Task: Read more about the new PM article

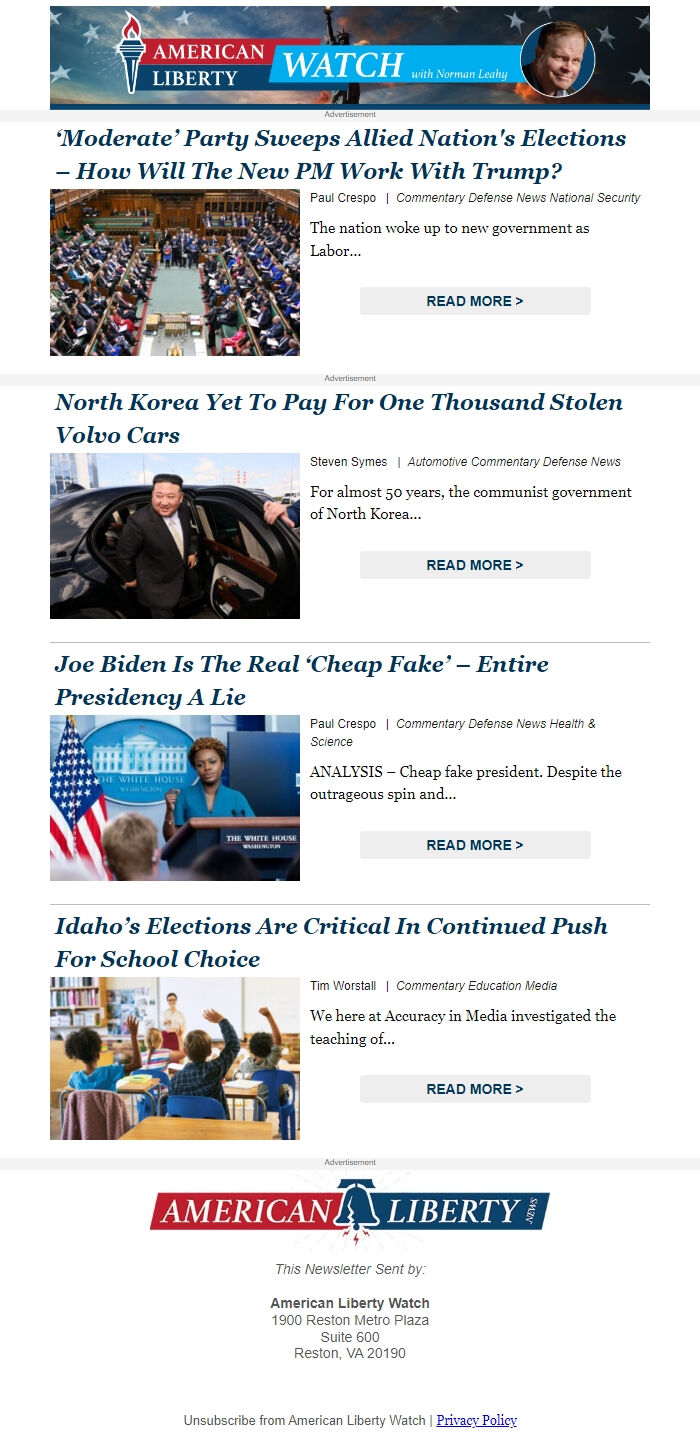Action: [x=475, y=301]
